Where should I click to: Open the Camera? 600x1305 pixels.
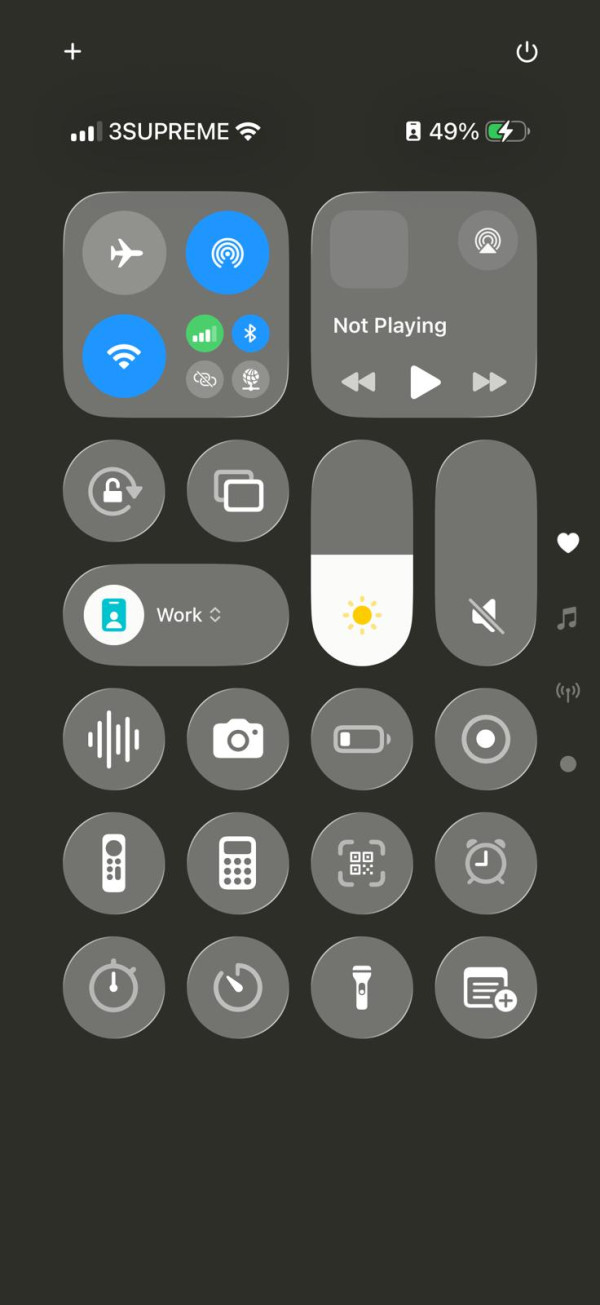(x=238, y=739)
